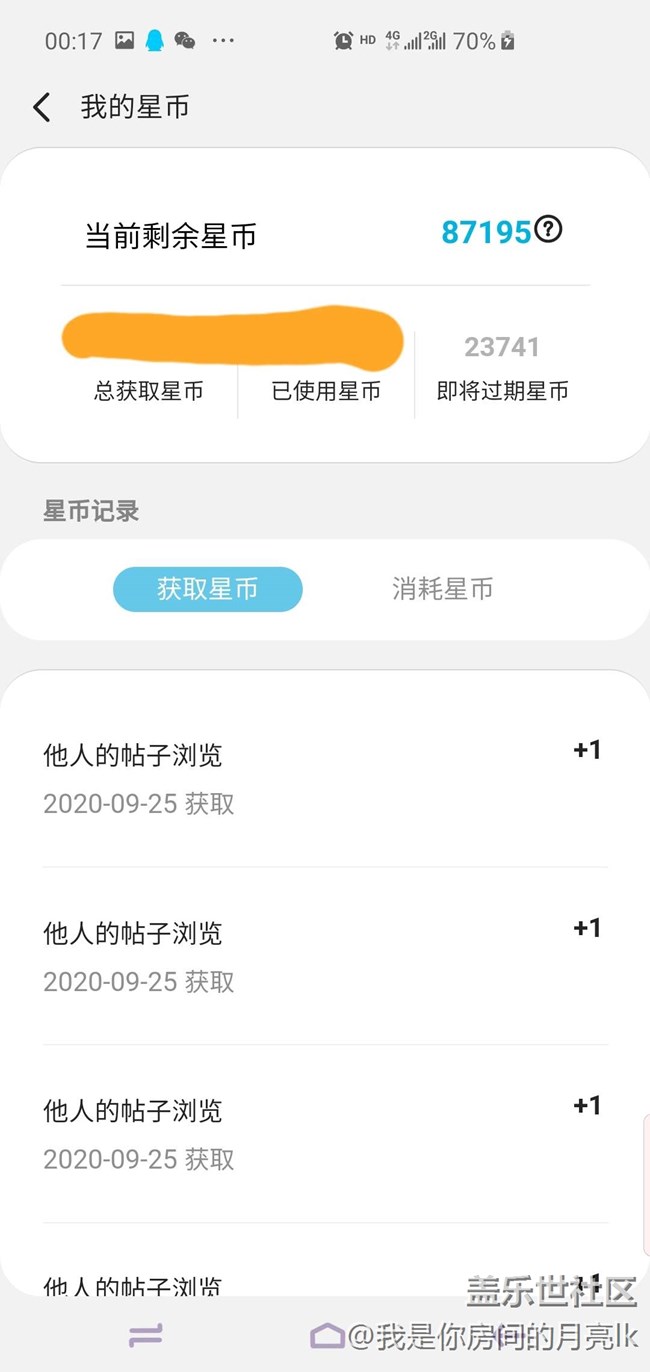650x1372 pixels.
Task: Go back from the 我的星币 page
Action: [x=42, y=108]
